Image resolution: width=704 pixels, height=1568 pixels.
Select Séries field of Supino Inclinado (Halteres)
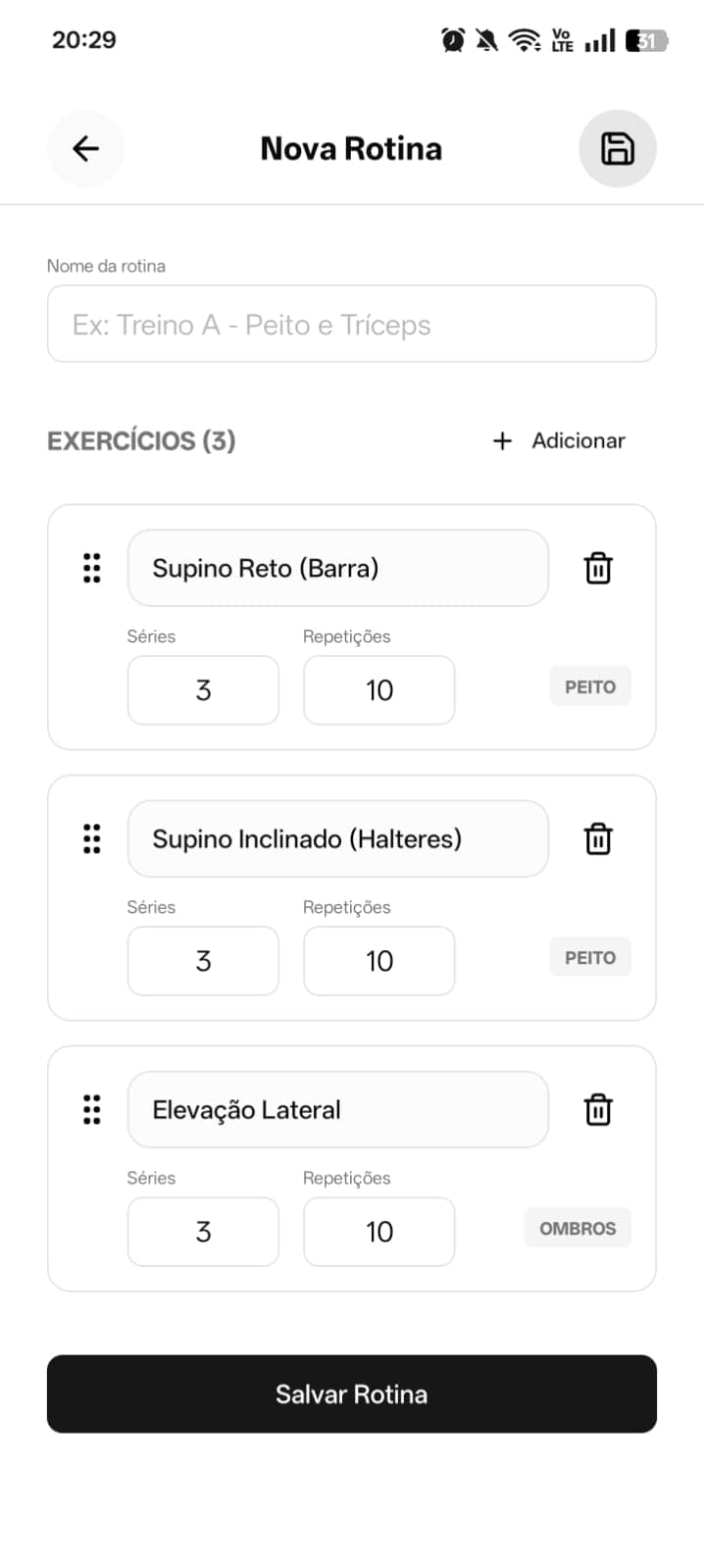click(203, 961)
